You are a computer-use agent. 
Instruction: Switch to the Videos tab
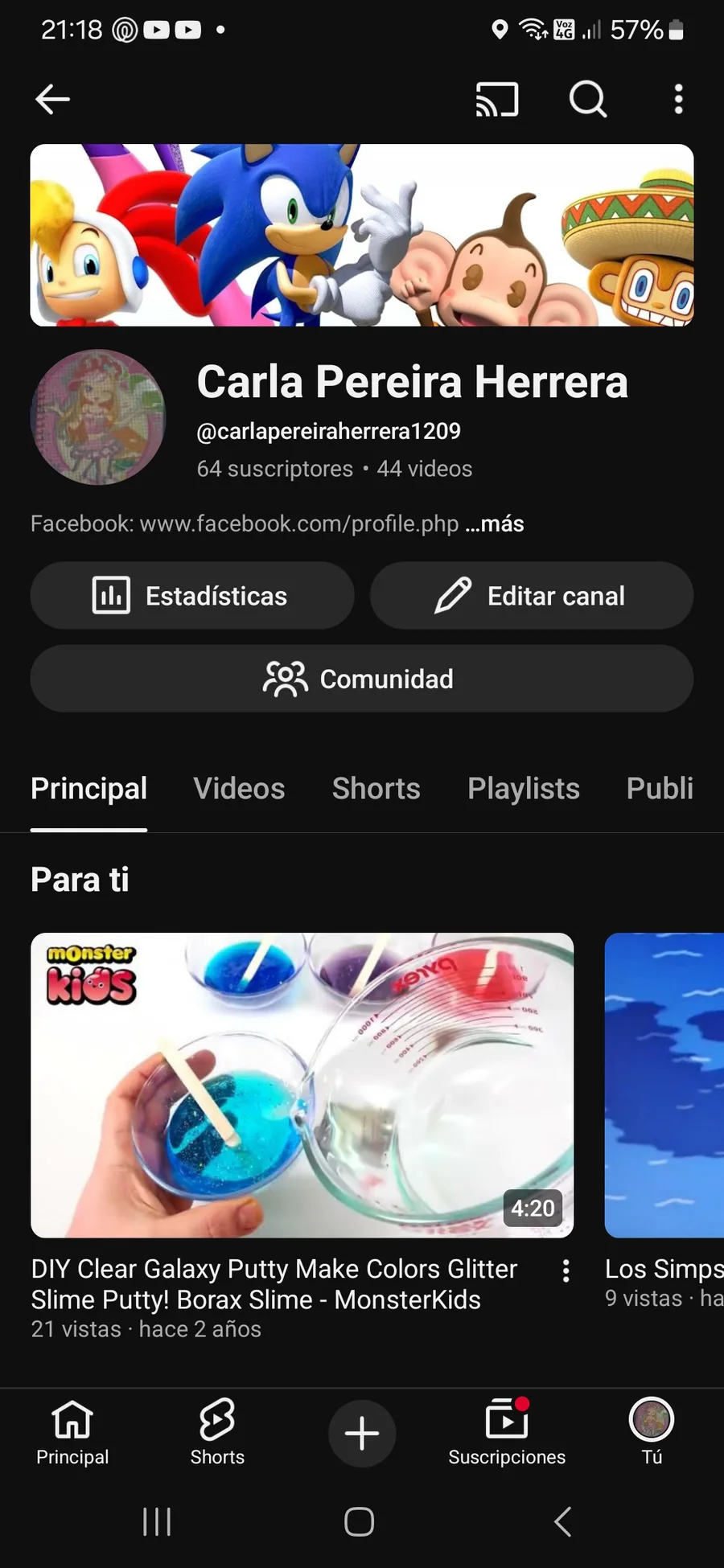239,789
